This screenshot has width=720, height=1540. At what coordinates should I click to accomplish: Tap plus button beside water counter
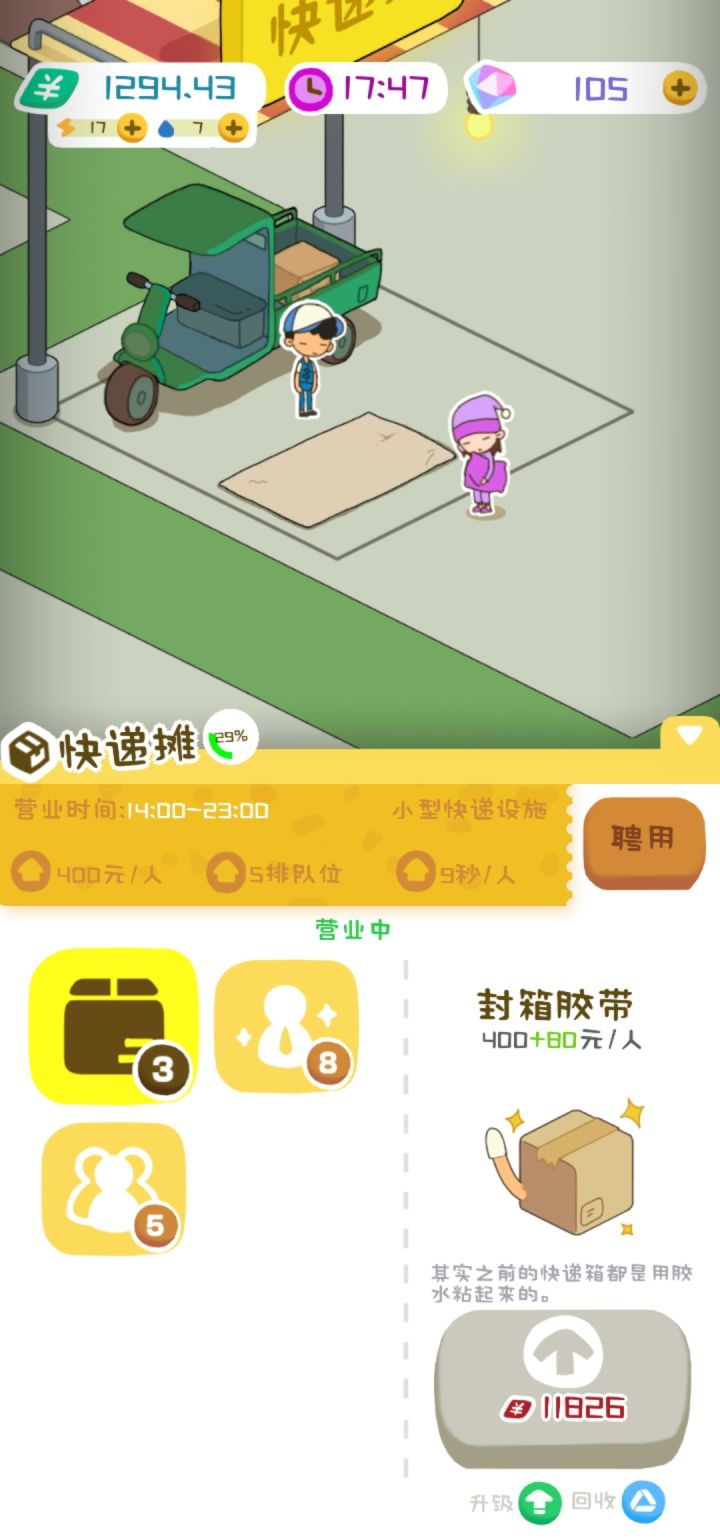[x=233, y=128]
